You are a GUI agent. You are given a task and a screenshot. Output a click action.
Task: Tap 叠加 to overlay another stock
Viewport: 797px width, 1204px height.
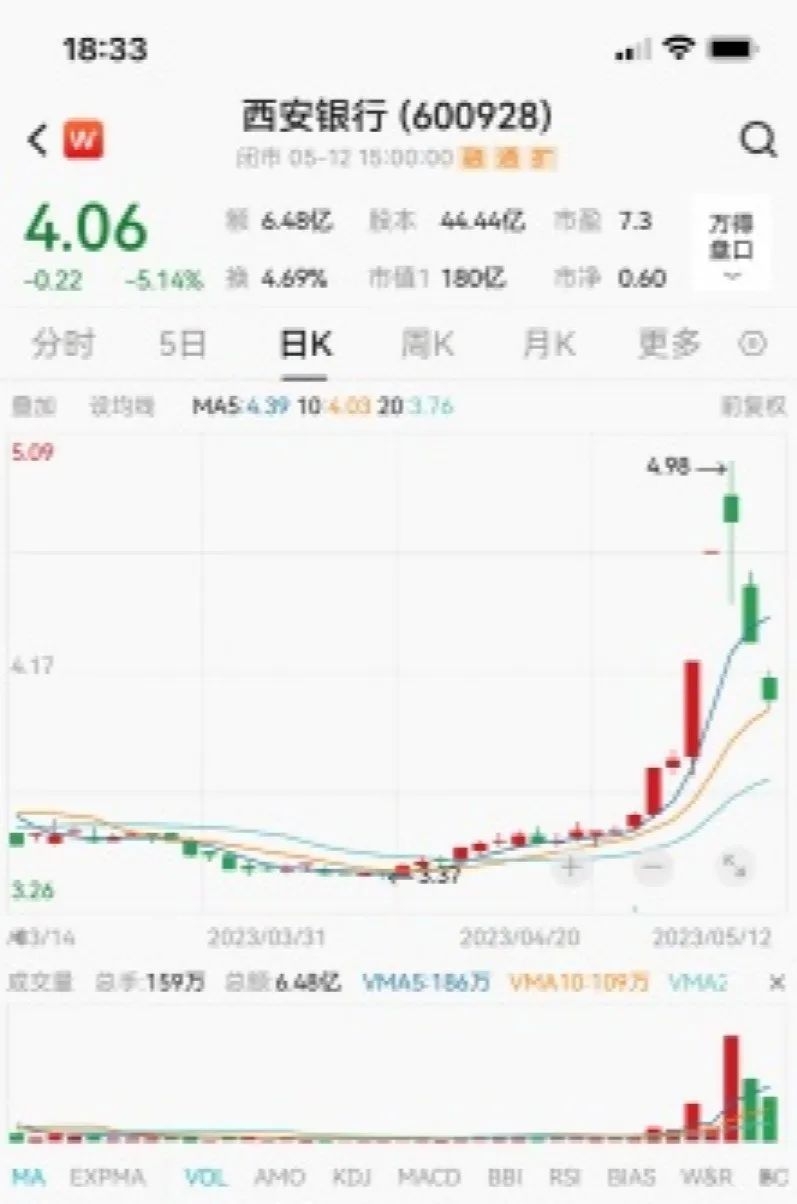click(34, 406)
